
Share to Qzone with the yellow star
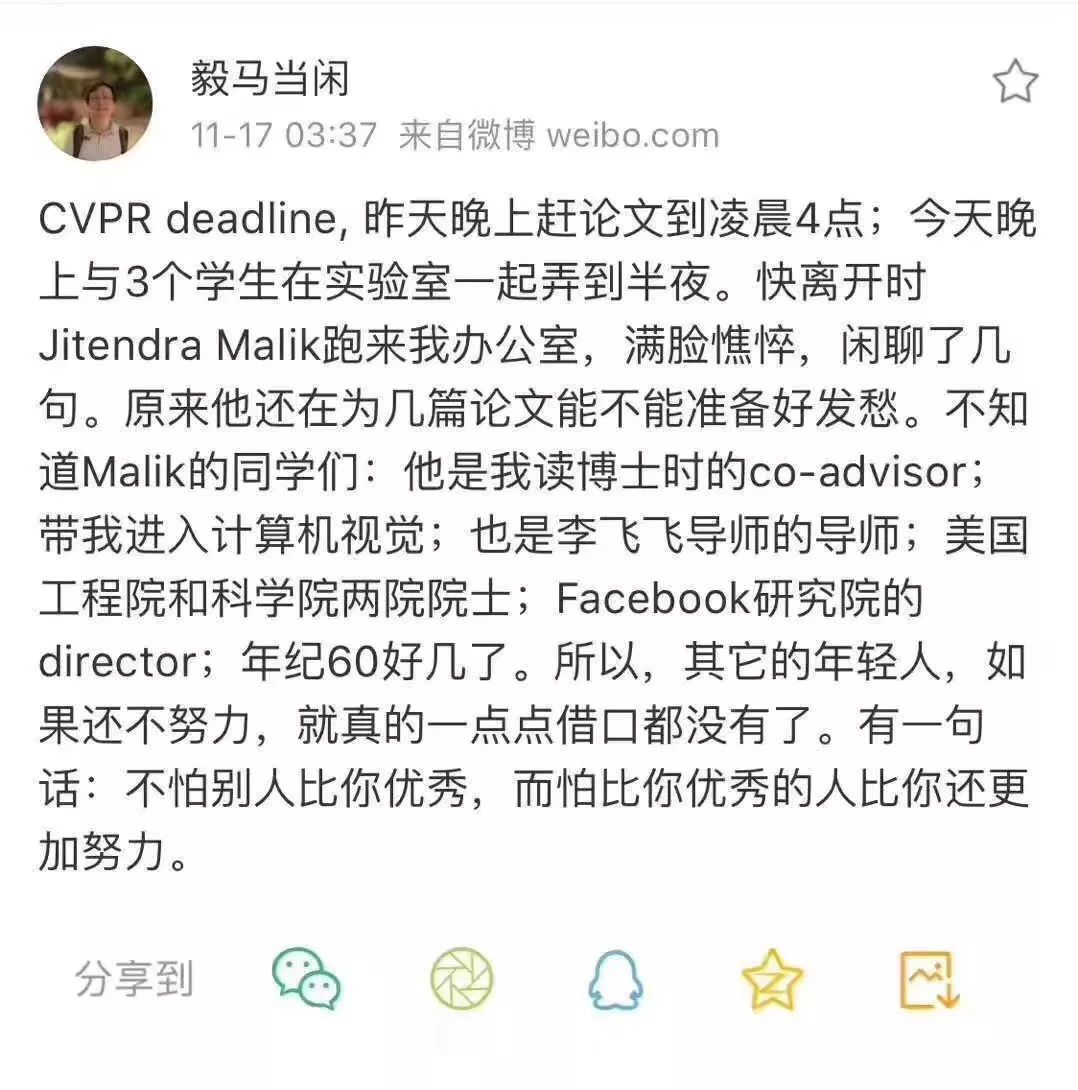(x=772, y=980)
